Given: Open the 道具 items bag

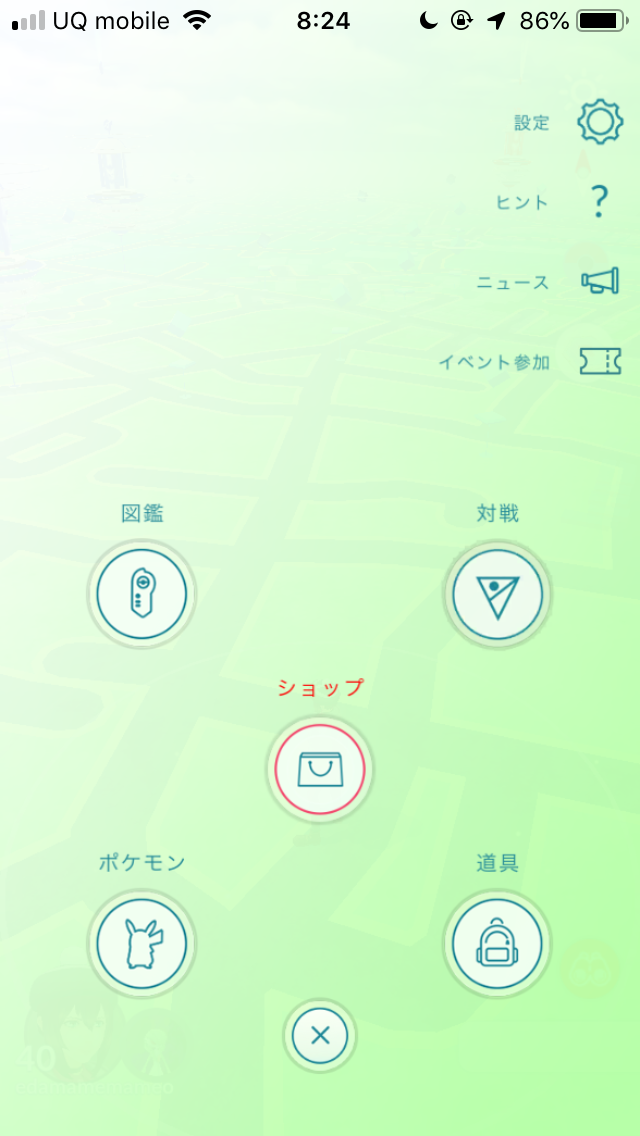Looking at the screenshot, I should (497, 943).
